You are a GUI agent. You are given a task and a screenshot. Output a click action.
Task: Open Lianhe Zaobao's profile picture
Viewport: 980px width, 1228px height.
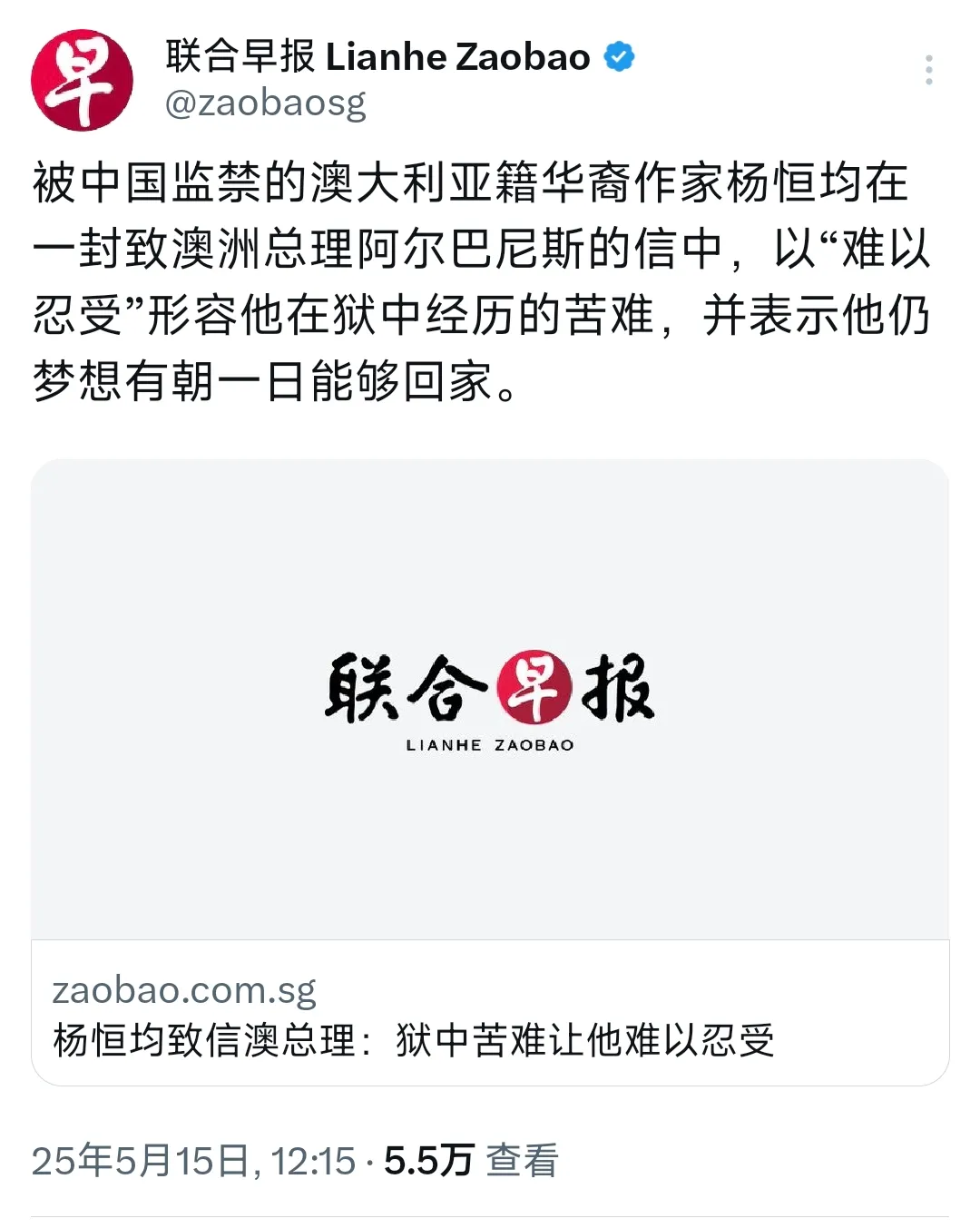(82, 80)
